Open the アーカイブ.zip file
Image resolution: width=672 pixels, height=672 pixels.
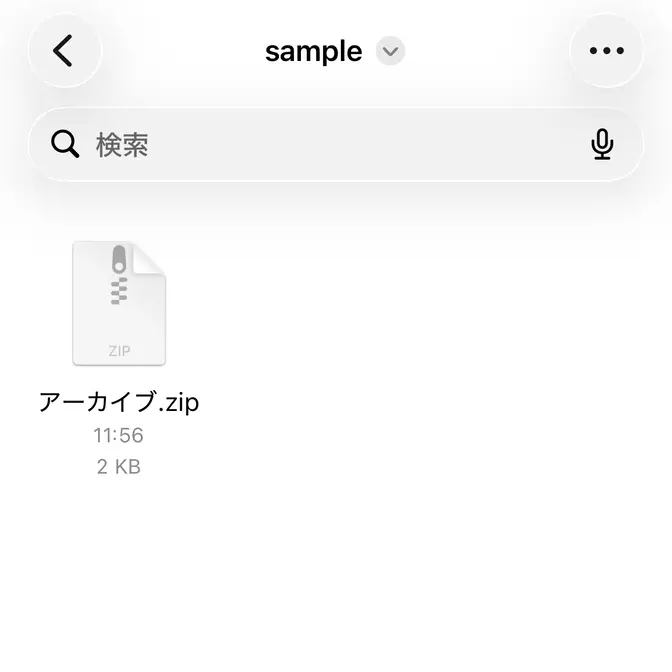click(119, 305)
